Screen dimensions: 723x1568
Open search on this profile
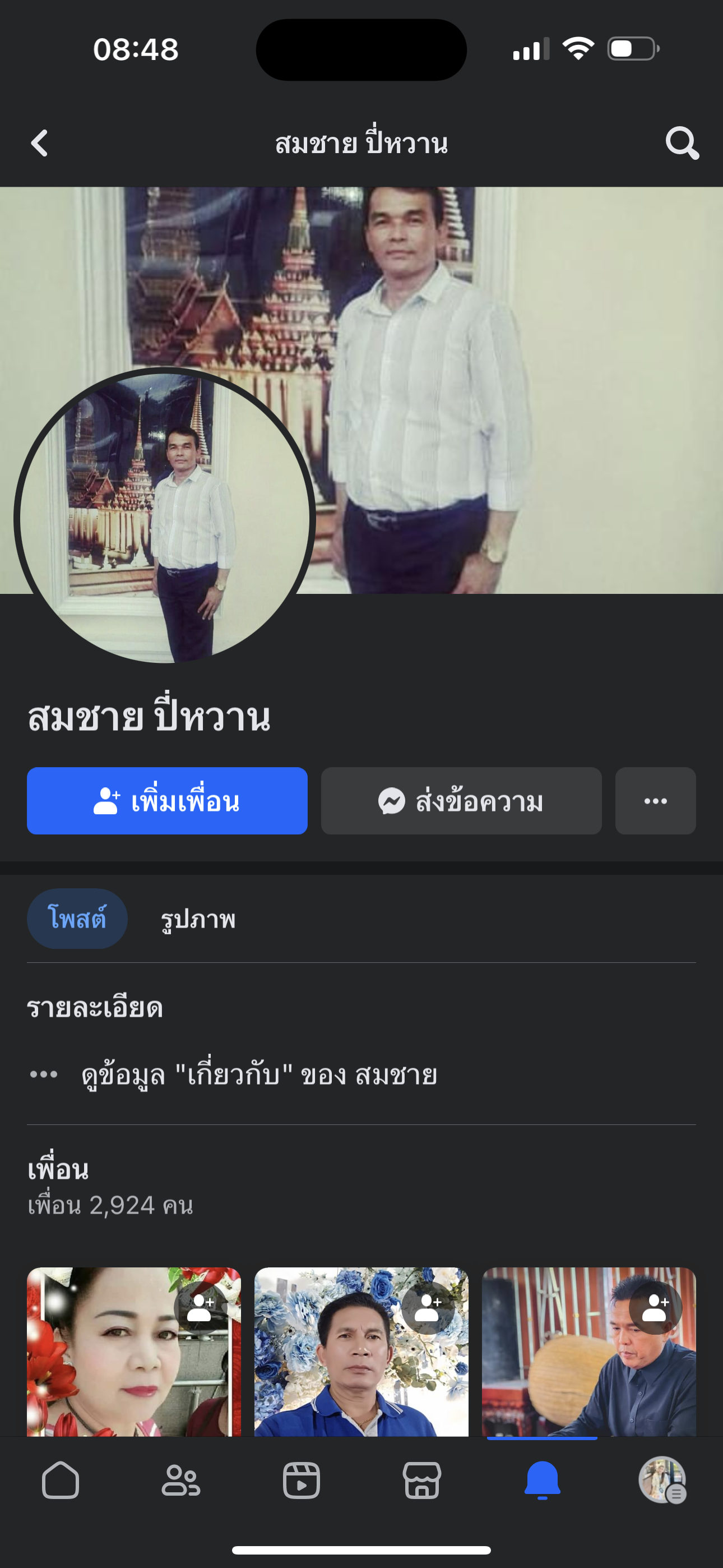coord(682,143)
